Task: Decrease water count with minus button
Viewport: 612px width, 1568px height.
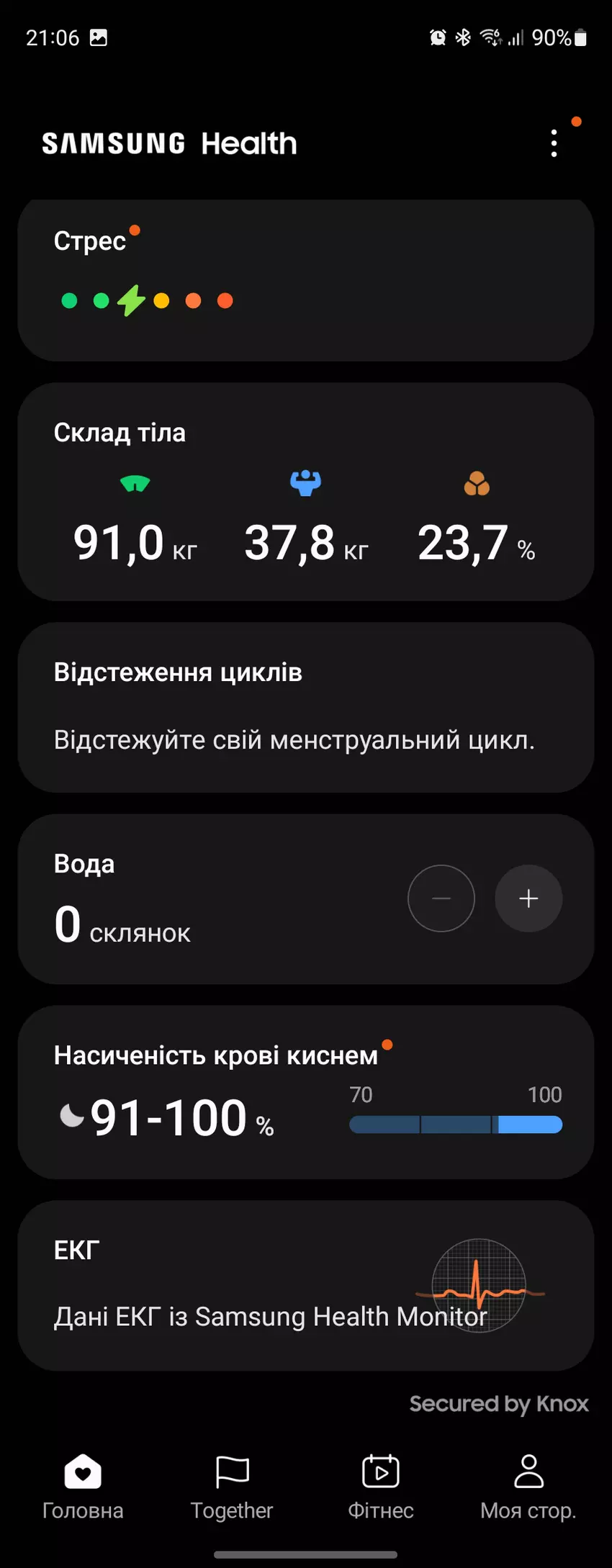Action: click(x=441, y=898)
